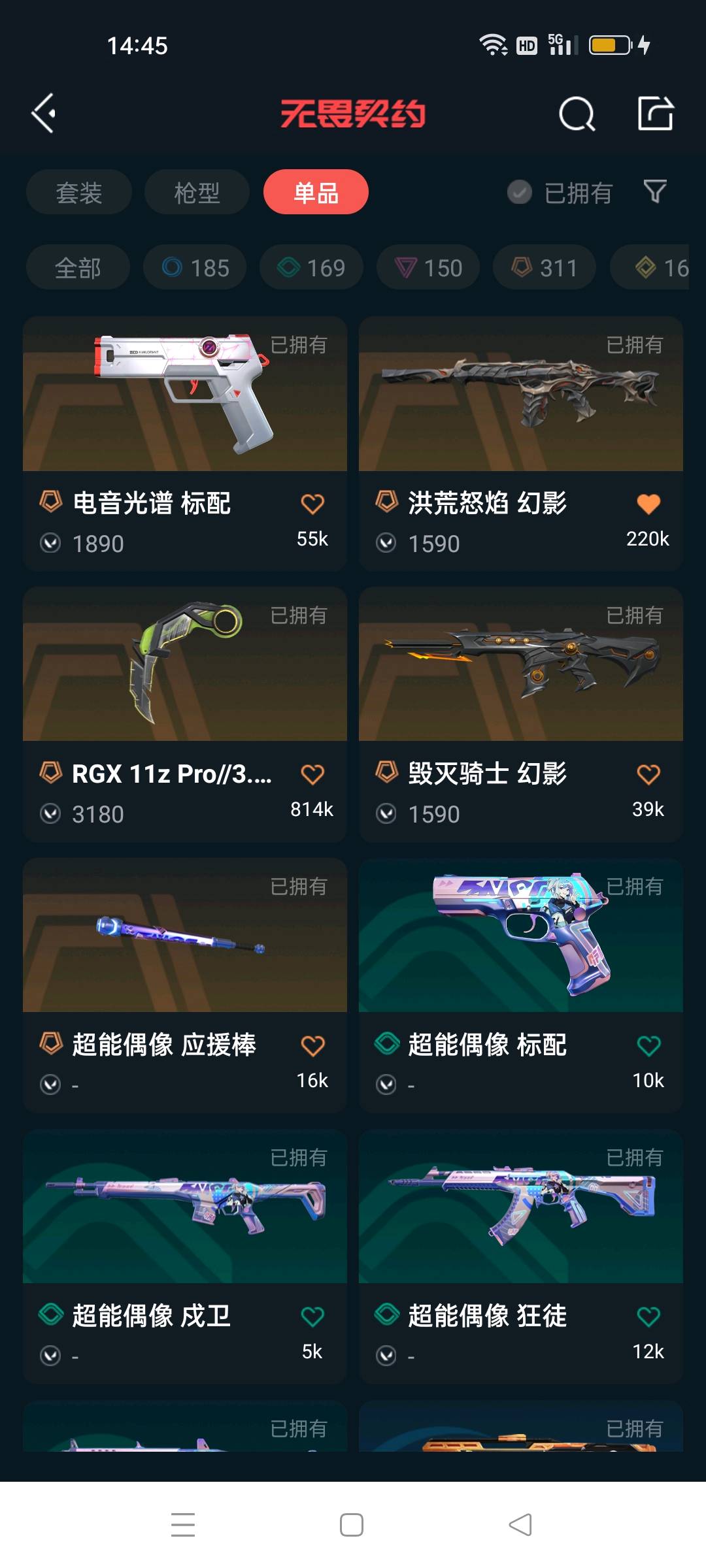
Task: Open the search icon in the header
Action: click(577, 114)
